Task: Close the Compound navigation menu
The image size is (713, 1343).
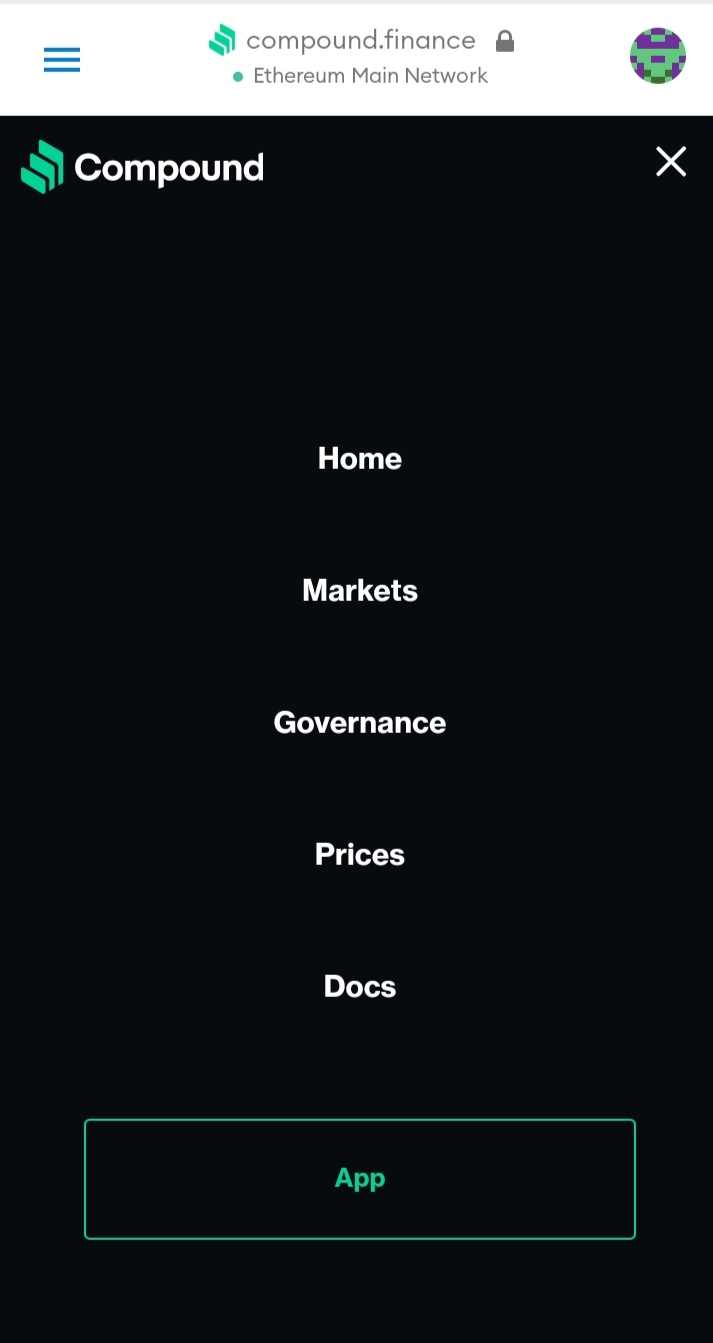Action: coord(671,162)
